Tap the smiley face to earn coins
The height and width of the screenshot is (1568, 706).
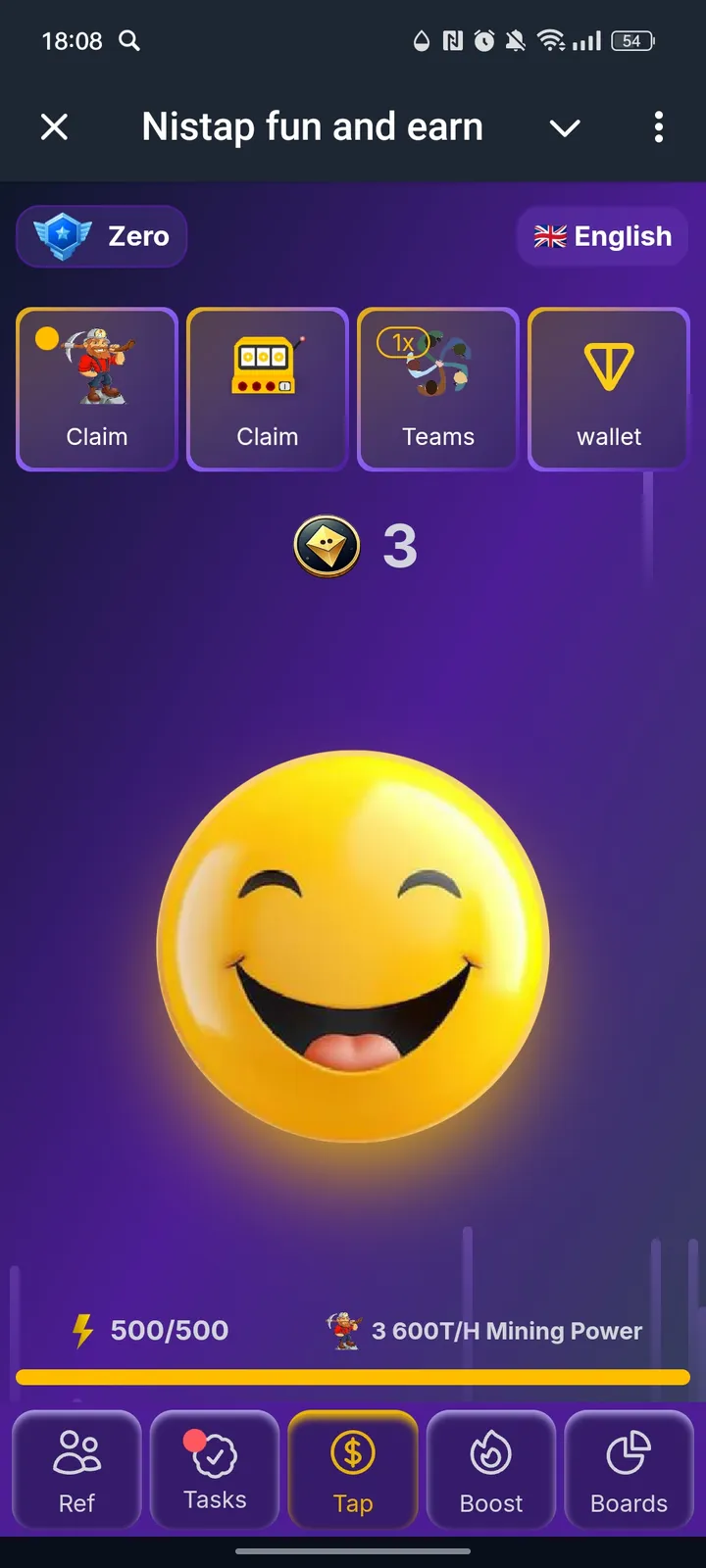pos(353,946)
